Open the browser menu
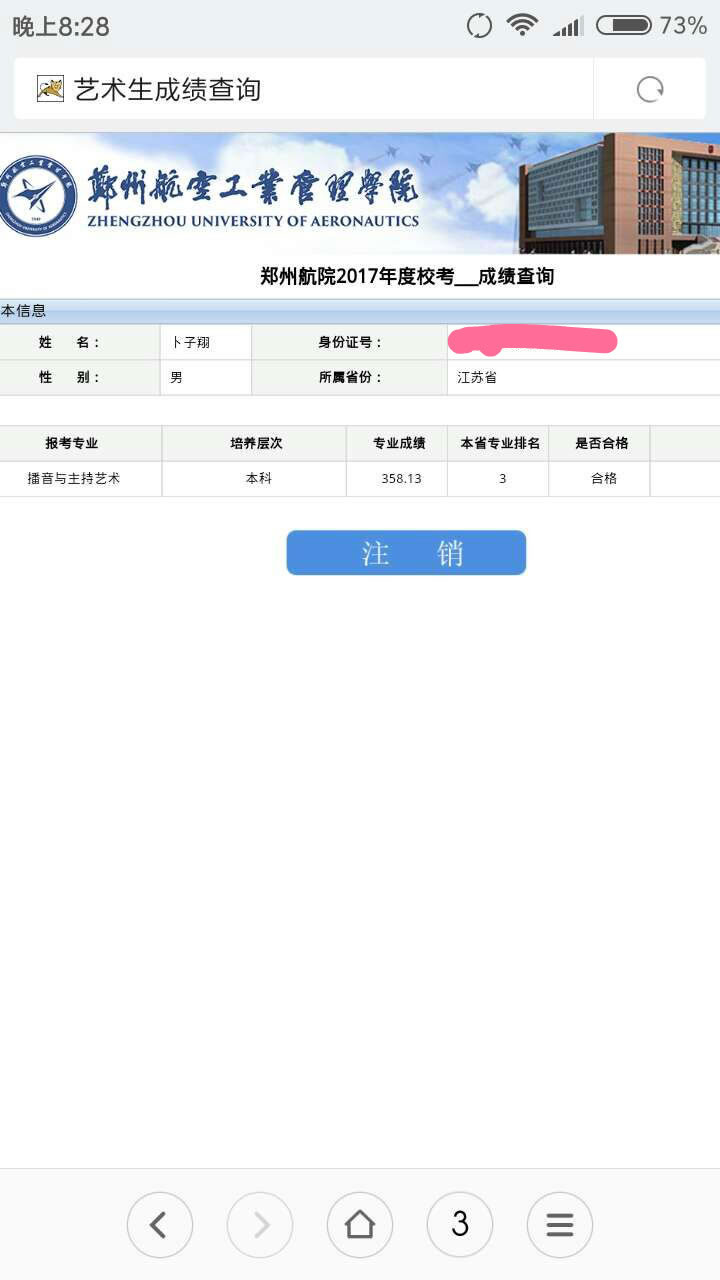 (x=560, y=1224)
